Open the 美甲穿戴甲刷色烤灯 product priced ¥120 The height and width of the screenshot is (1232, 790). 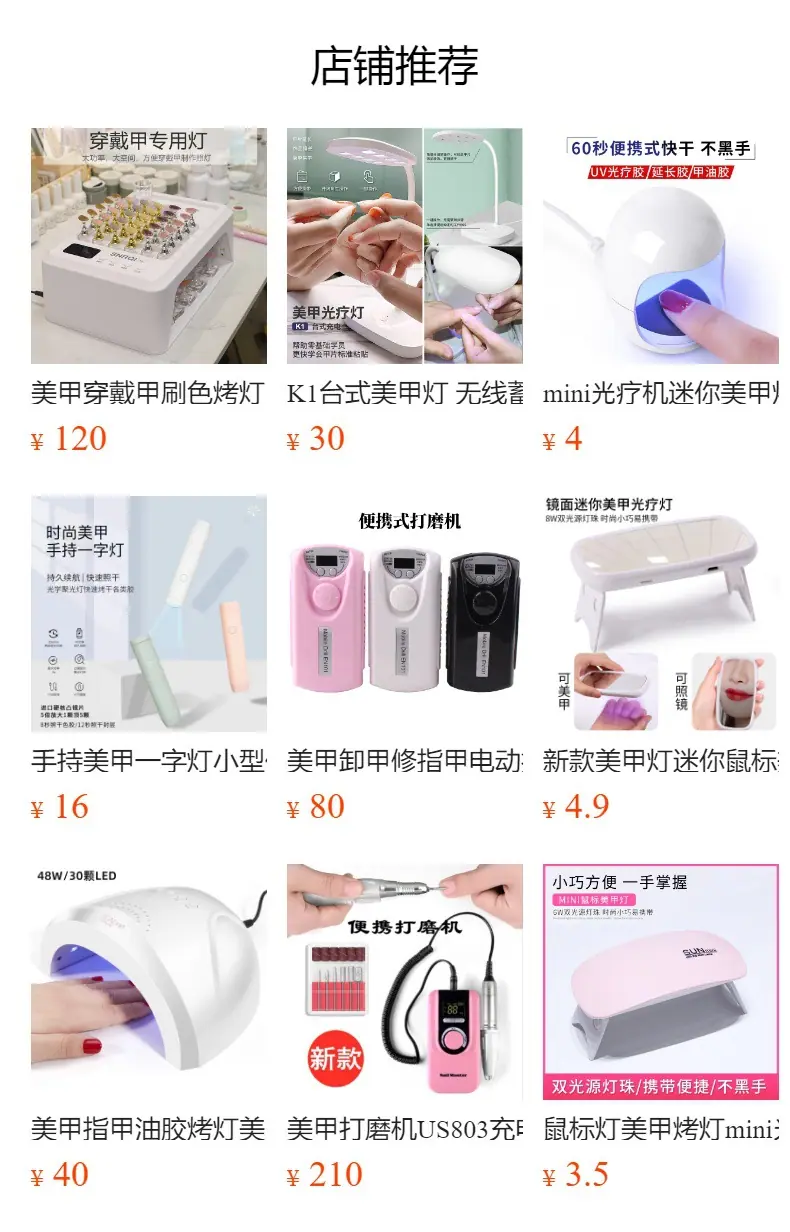pos(149,291)
